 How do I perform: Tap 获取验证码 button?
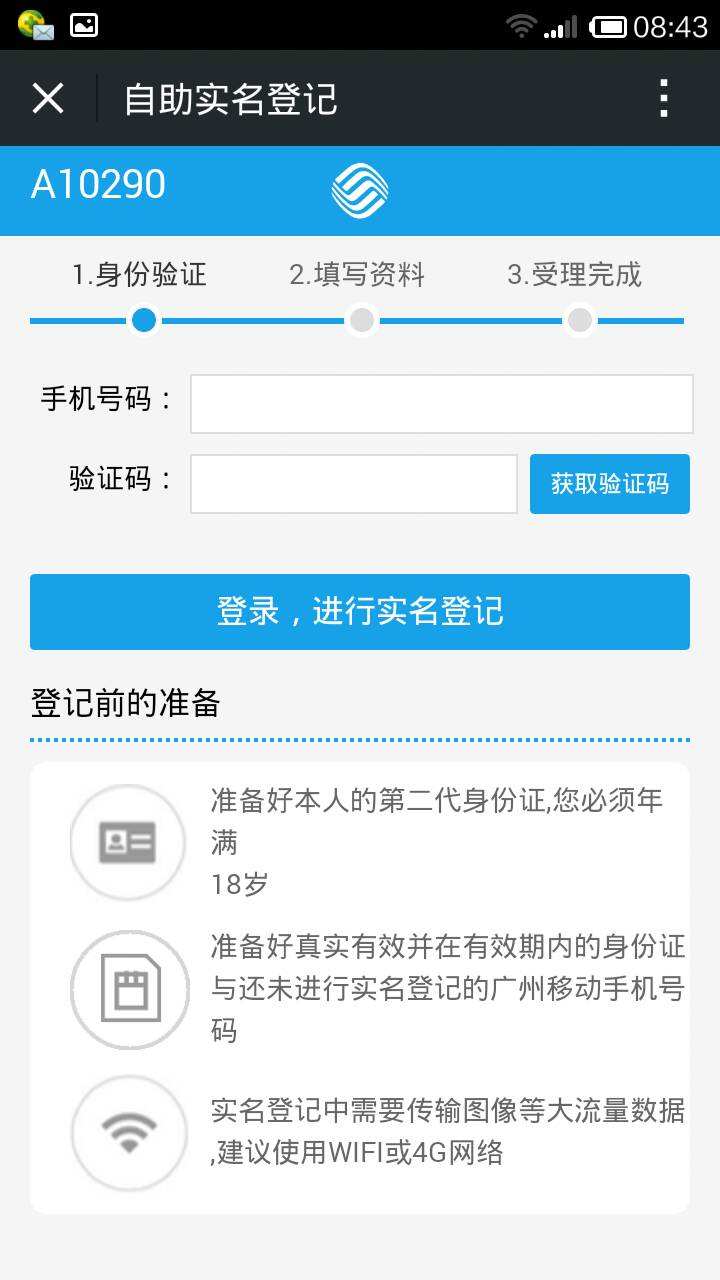(609, 484)
